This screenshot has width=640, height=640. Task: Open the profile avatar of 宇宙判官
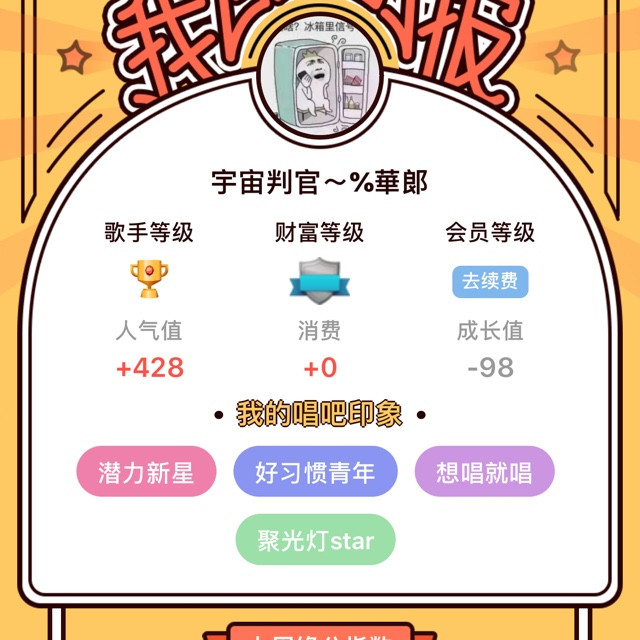pos(320,77)
